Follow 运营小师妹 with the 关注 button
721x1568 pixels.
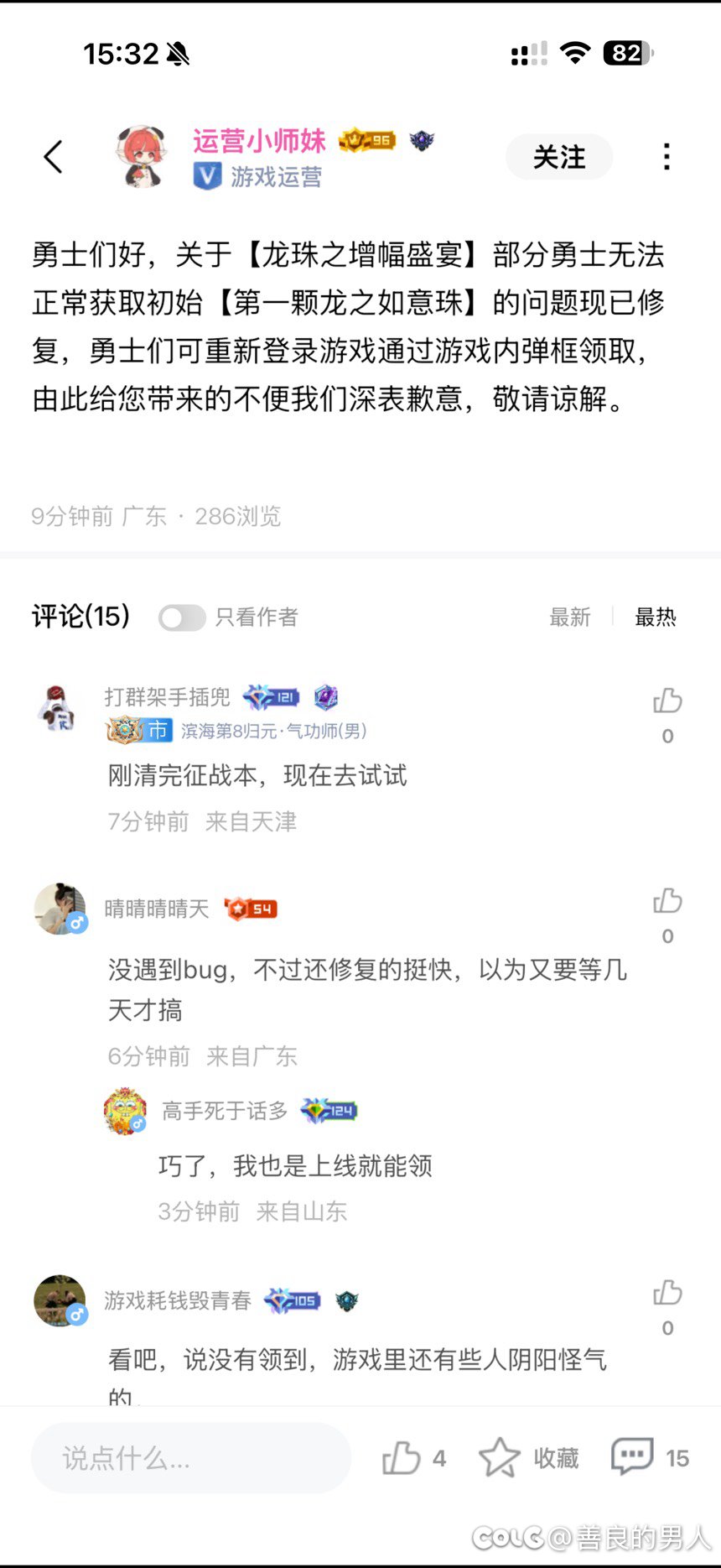[559, 157]
